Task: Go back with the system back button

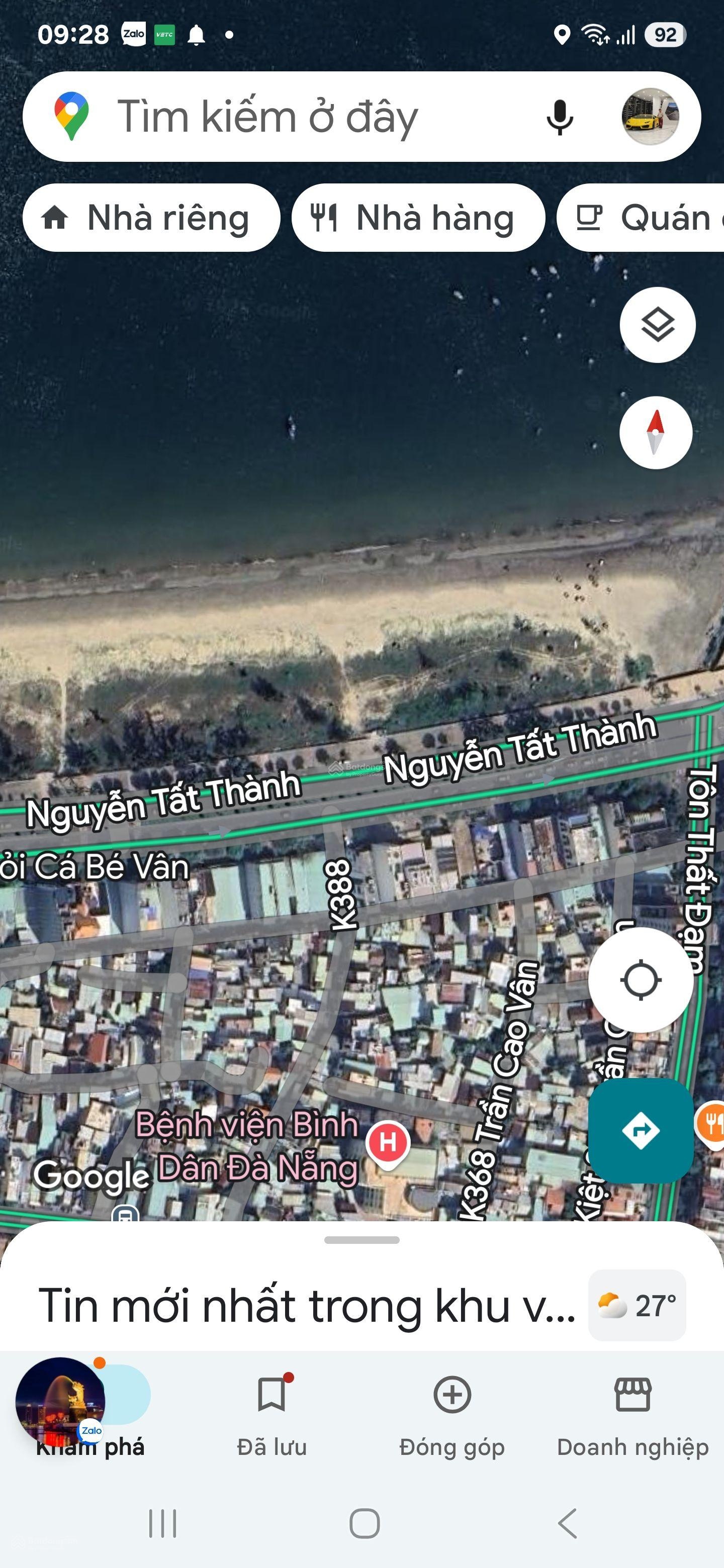Action: pos(567,1524)
